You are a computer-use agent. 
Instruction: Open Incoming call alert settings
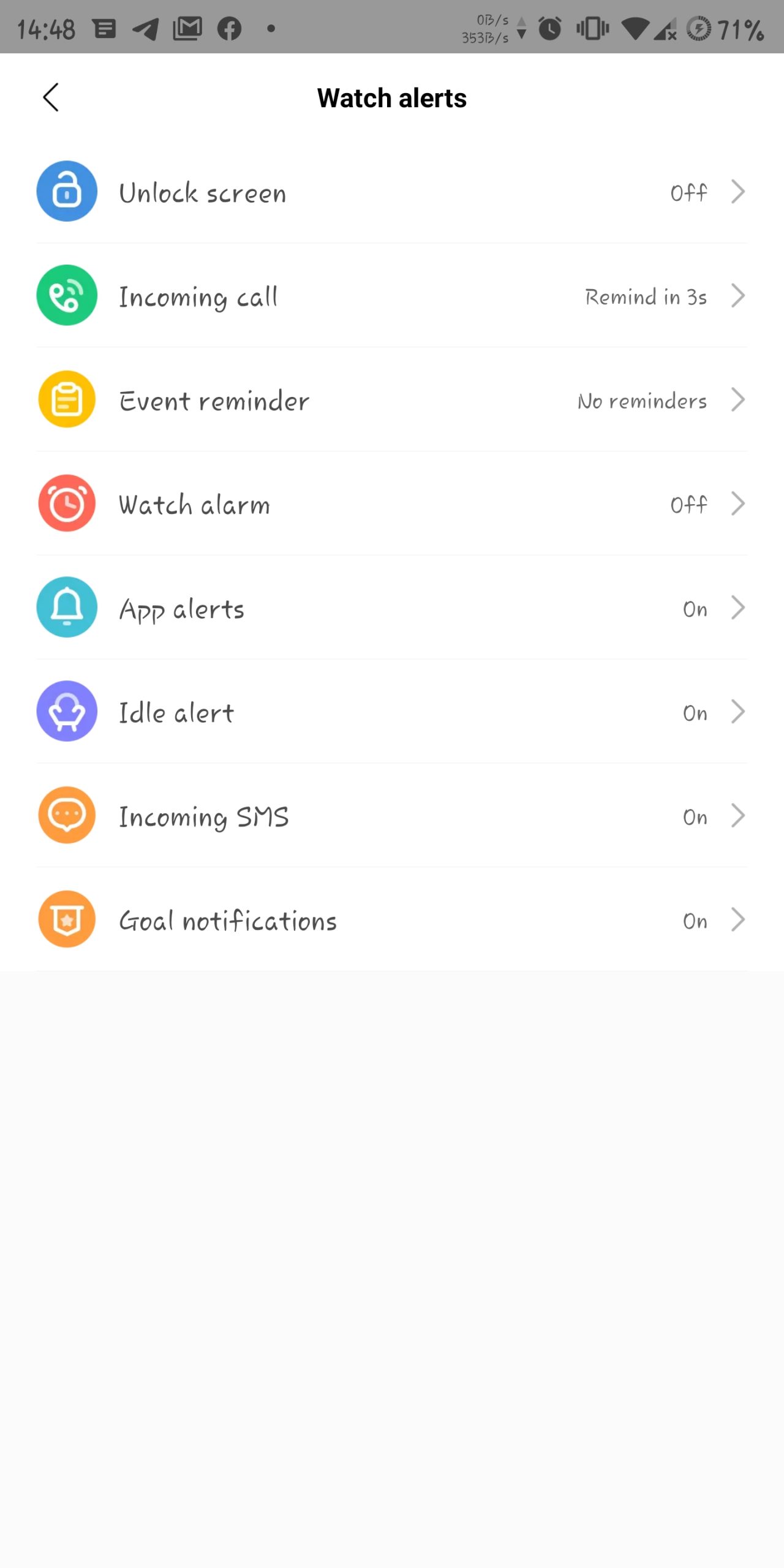pyautogui.click(x=392, y=296)
